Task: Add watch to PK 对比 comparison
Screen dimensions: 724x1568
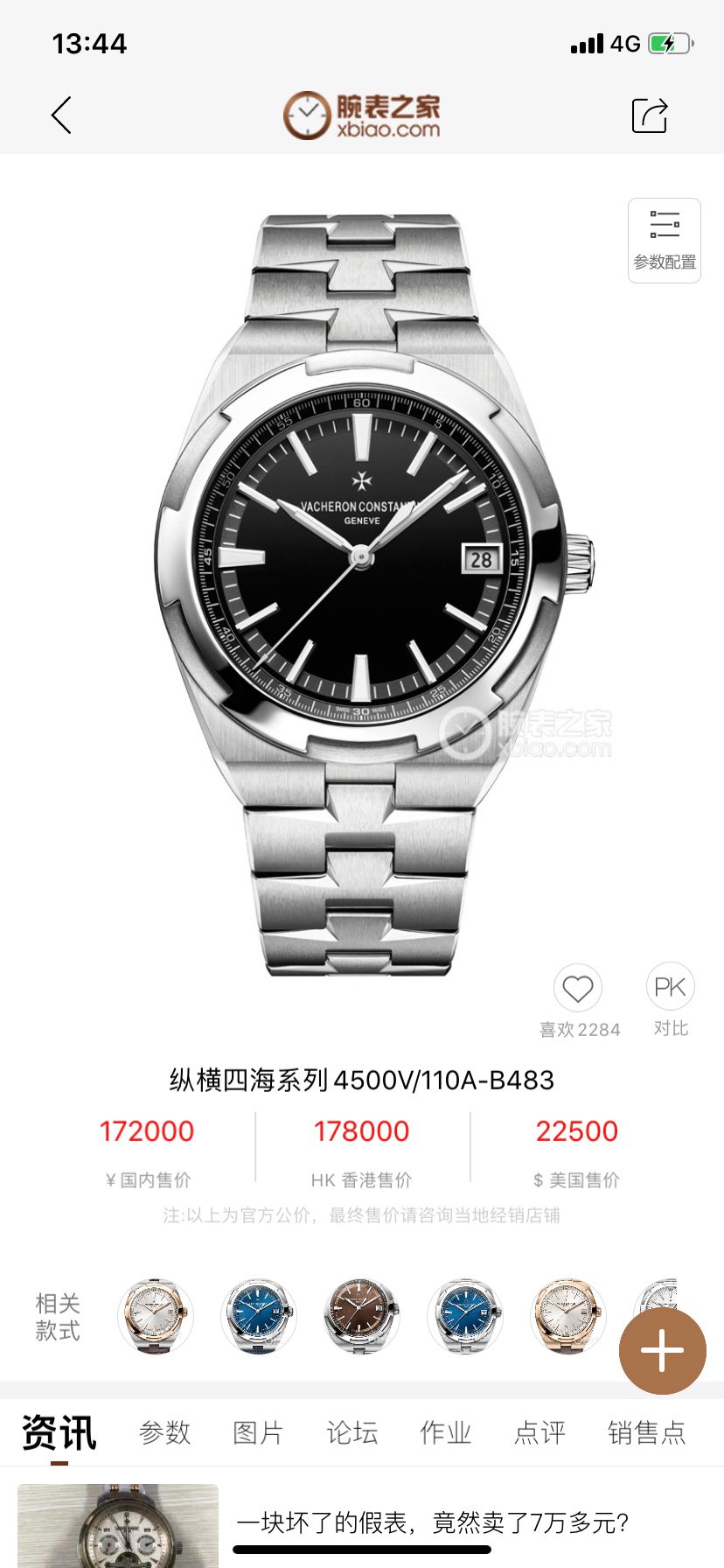Action: [670, 988]
